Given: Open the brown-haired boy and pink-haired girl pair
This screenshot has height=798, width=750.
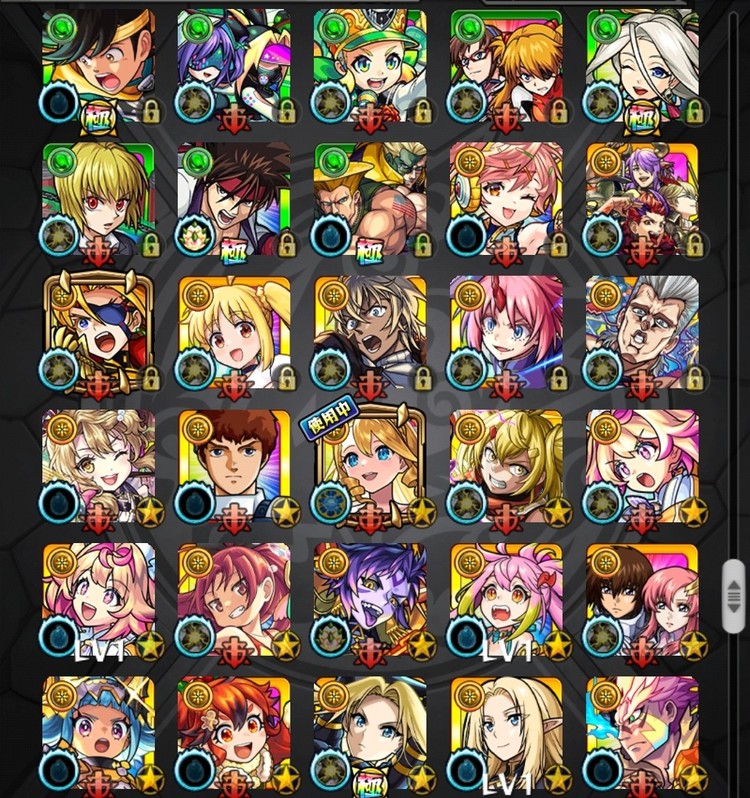Looking at the screenshot, I should pyautogui.click(x=642, y=601).
